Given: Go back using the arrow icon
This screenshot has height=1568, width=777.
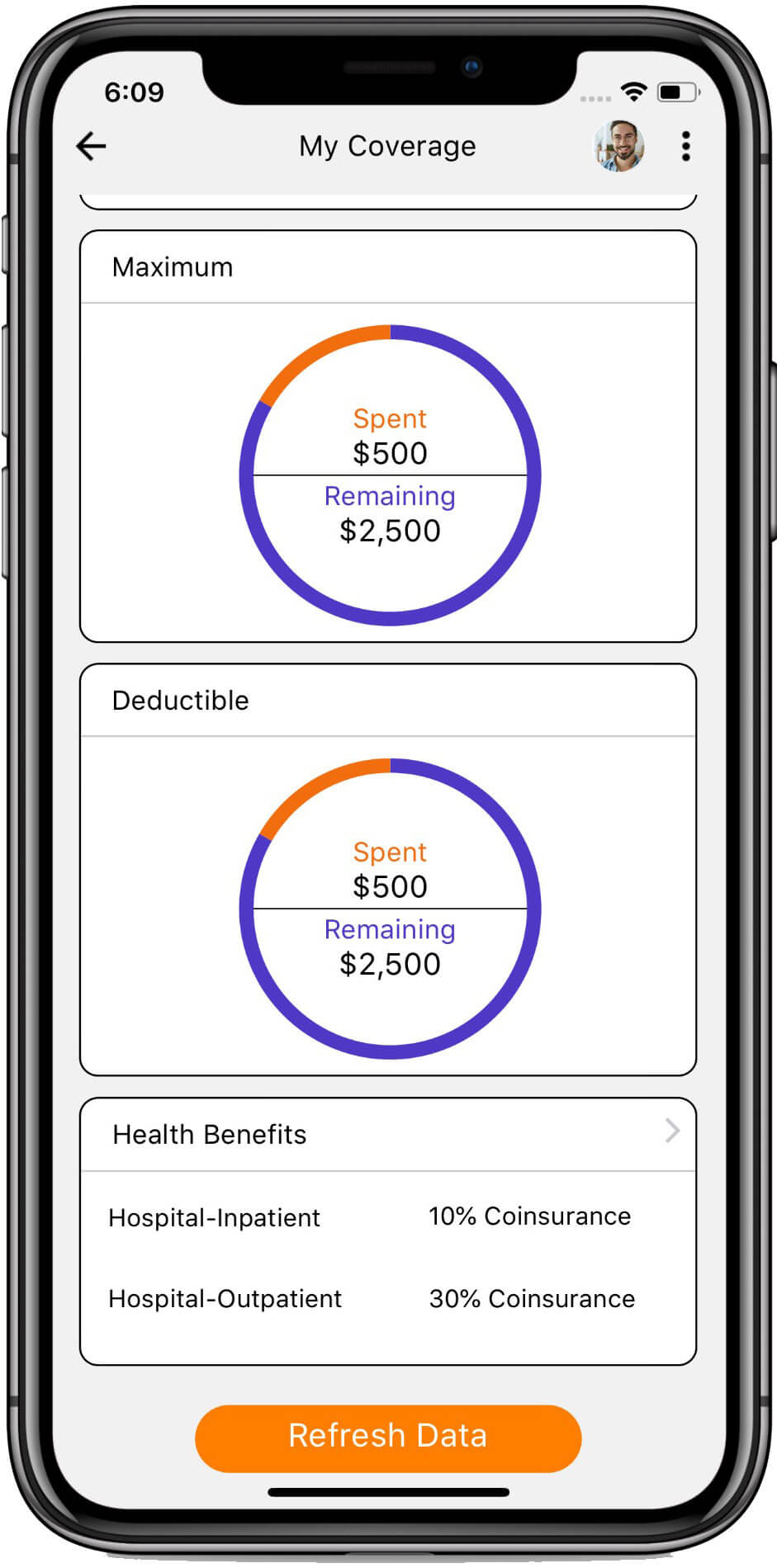Looking at the screenshot, I should pos(92,146).
